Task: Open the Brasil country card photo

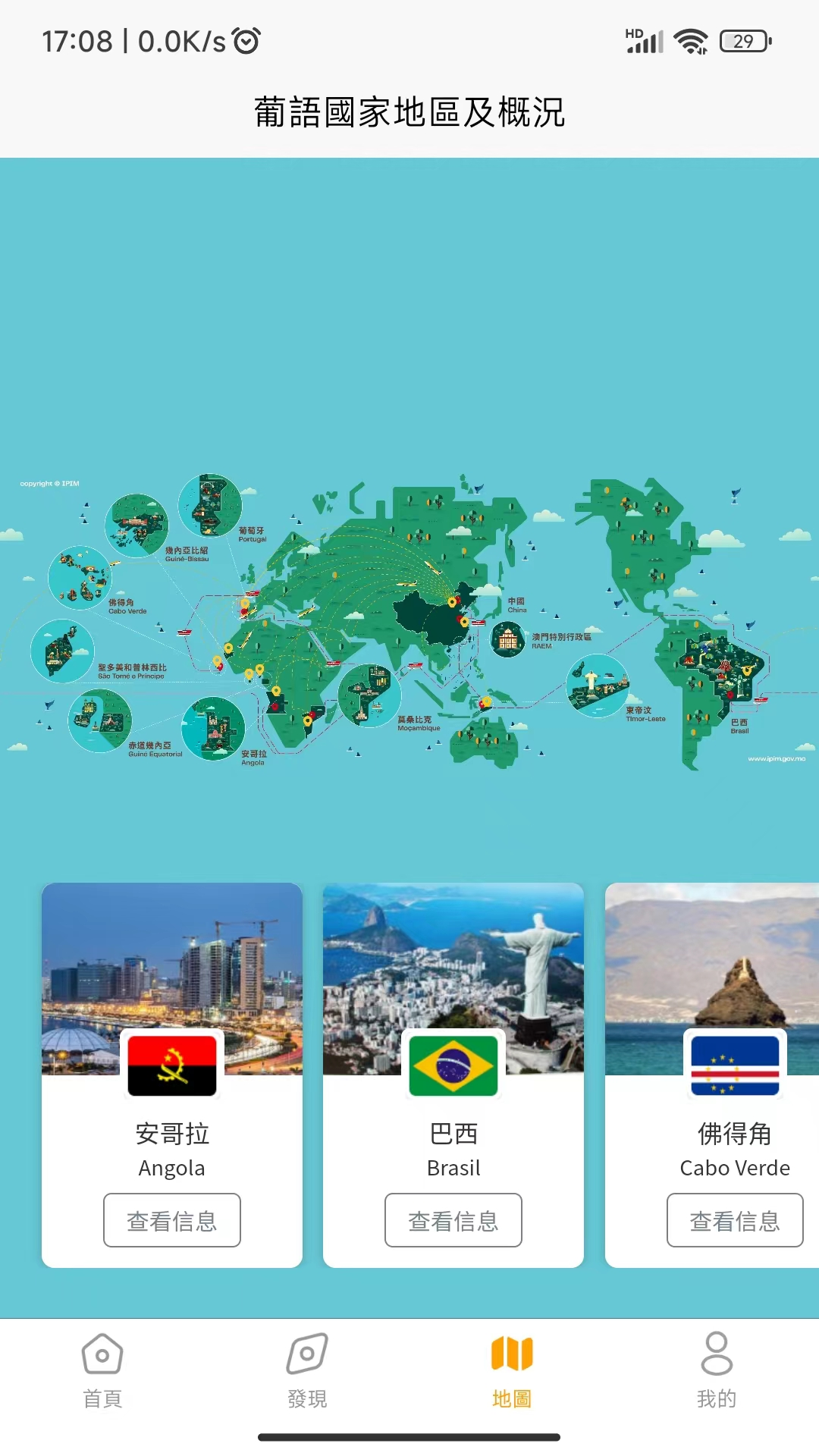Action: [453, 955]
